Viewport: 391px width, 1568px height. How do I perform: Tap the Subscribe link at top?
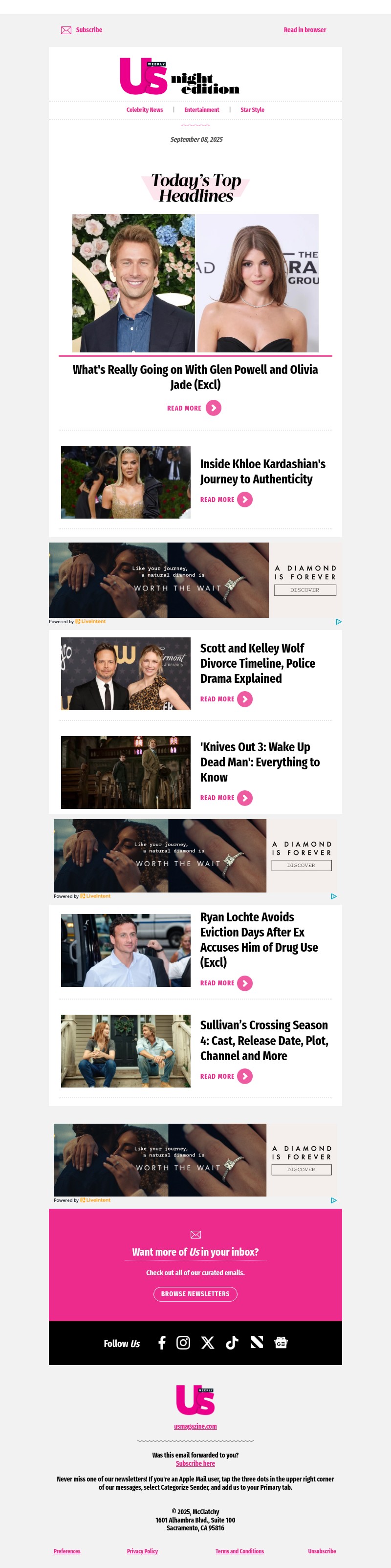(88, 30)
